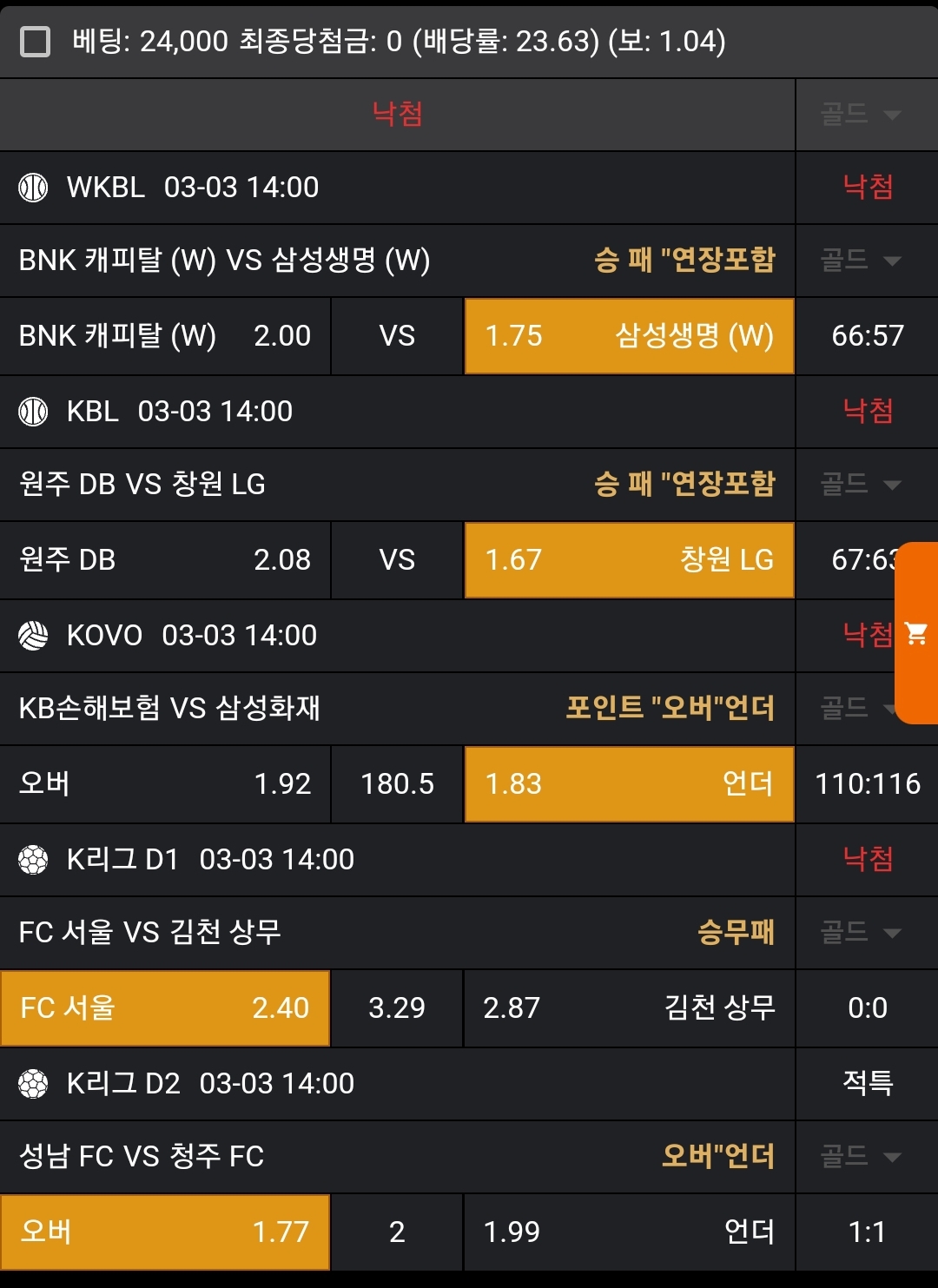Select 원주 DB at odds 2.08

[x=165, y=560]
